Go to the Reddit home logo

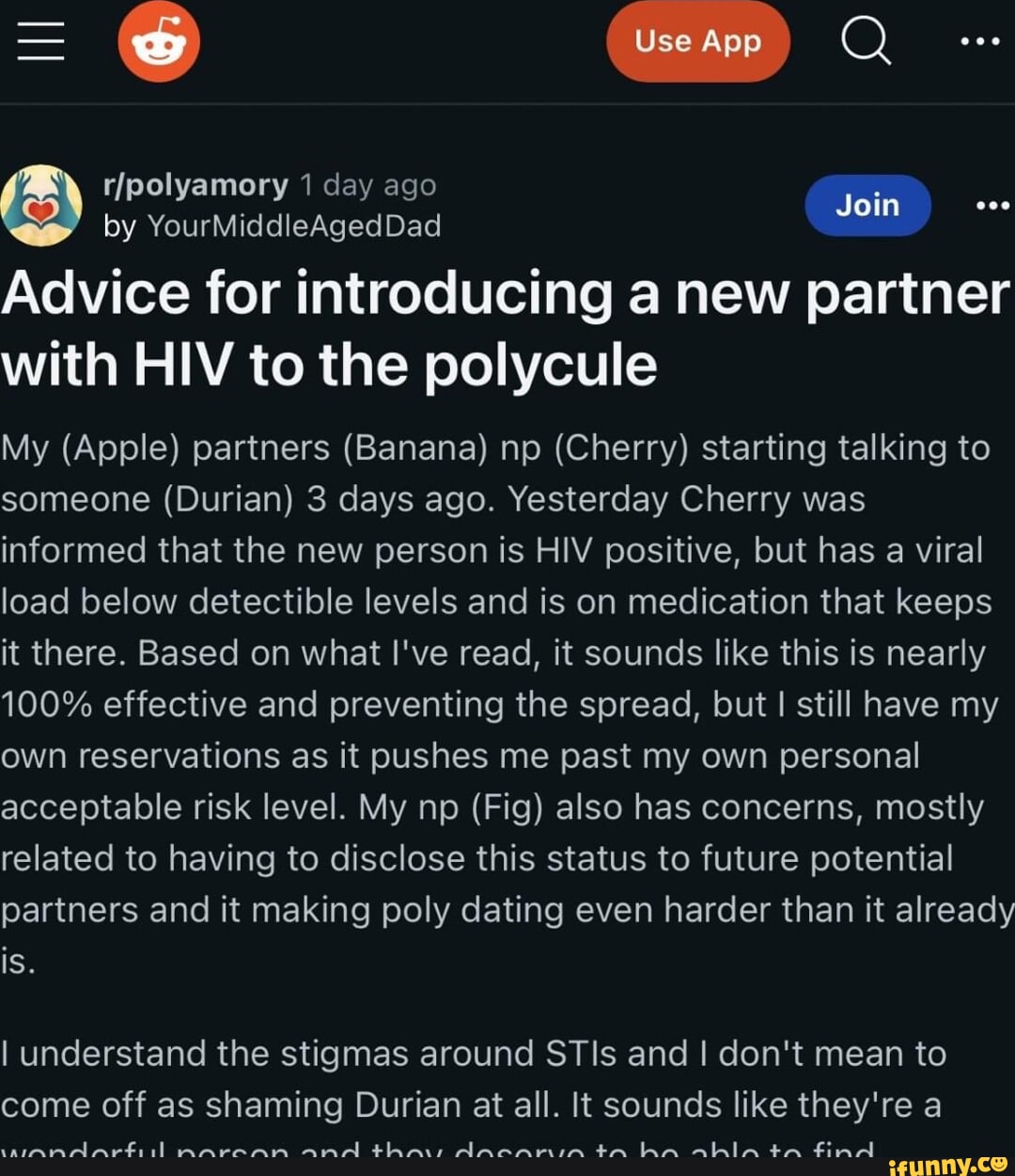pyautogui.click(x=159, y=42)
